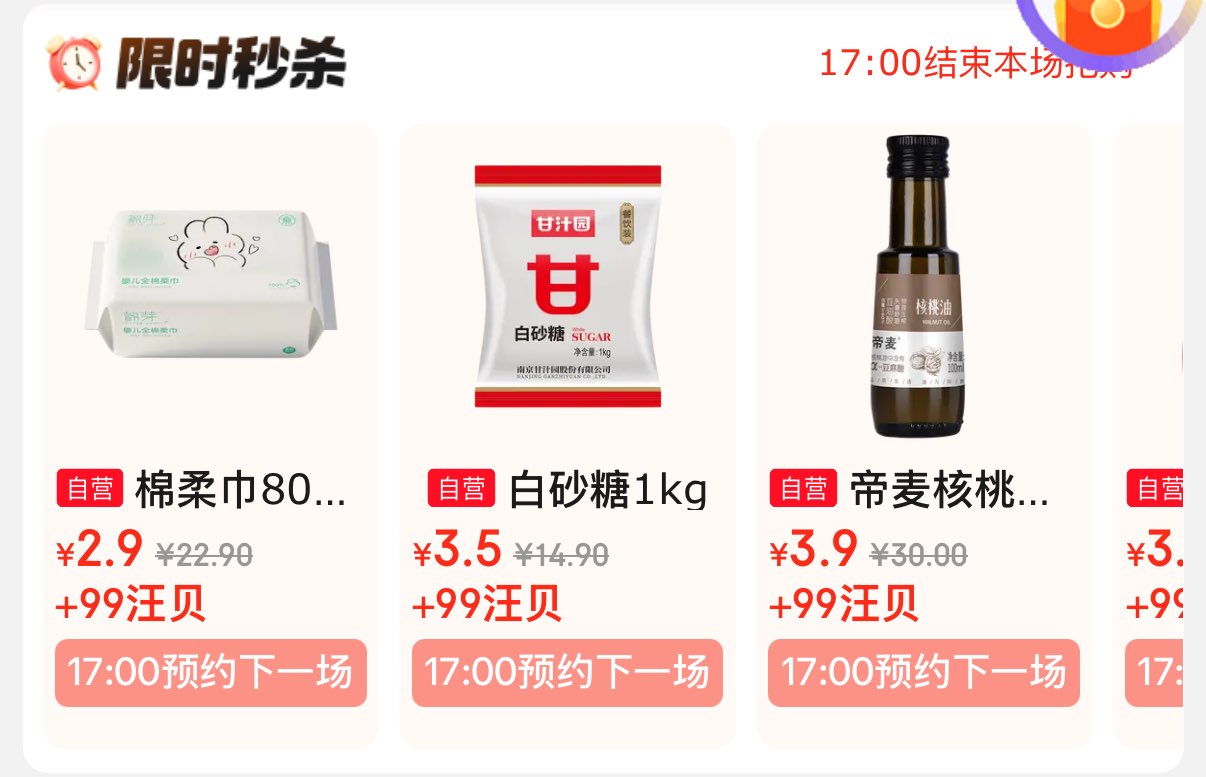Open the 白砂糖1kg product card
1206x777 pixels.
(x=567, y=435)
